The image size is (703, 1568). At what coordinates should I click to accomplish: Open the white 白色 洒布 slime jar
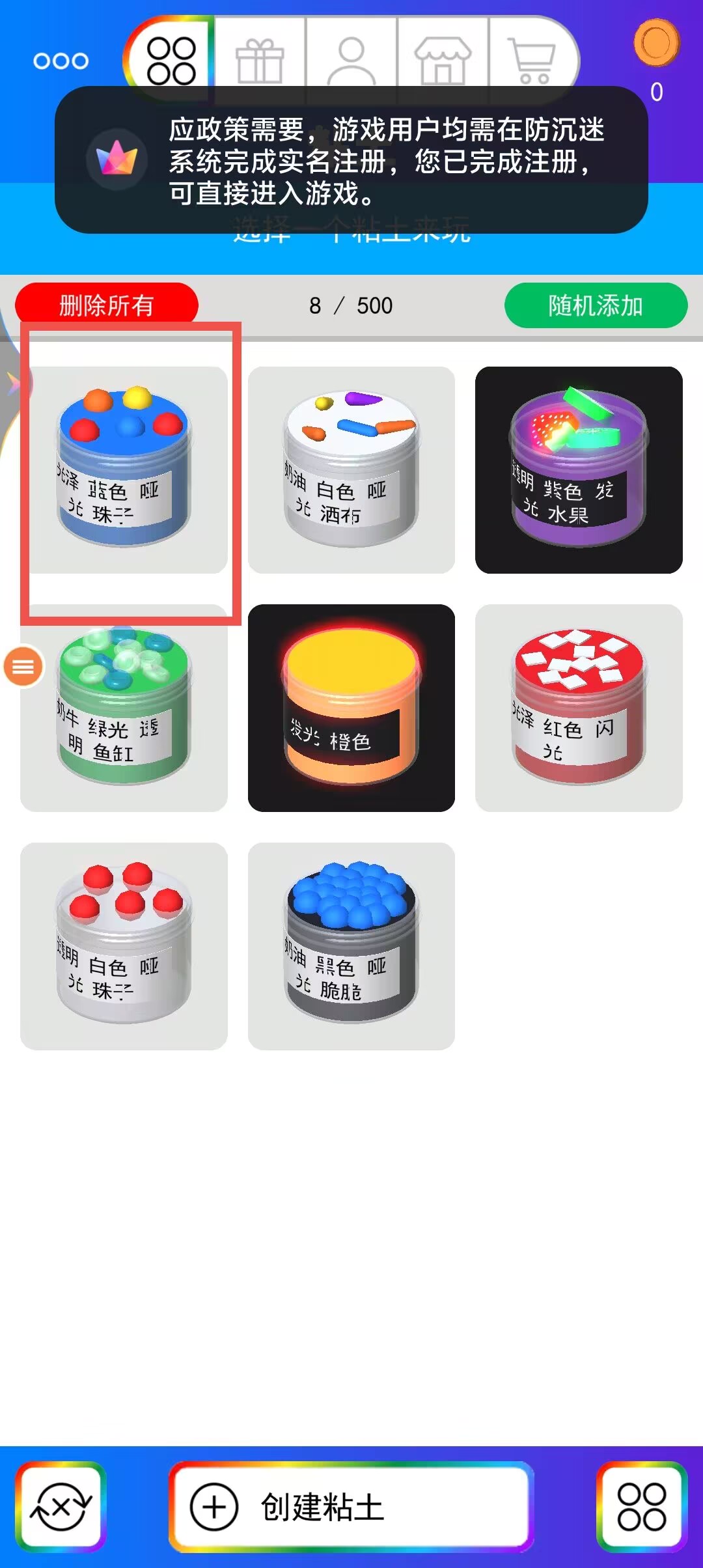351,470
